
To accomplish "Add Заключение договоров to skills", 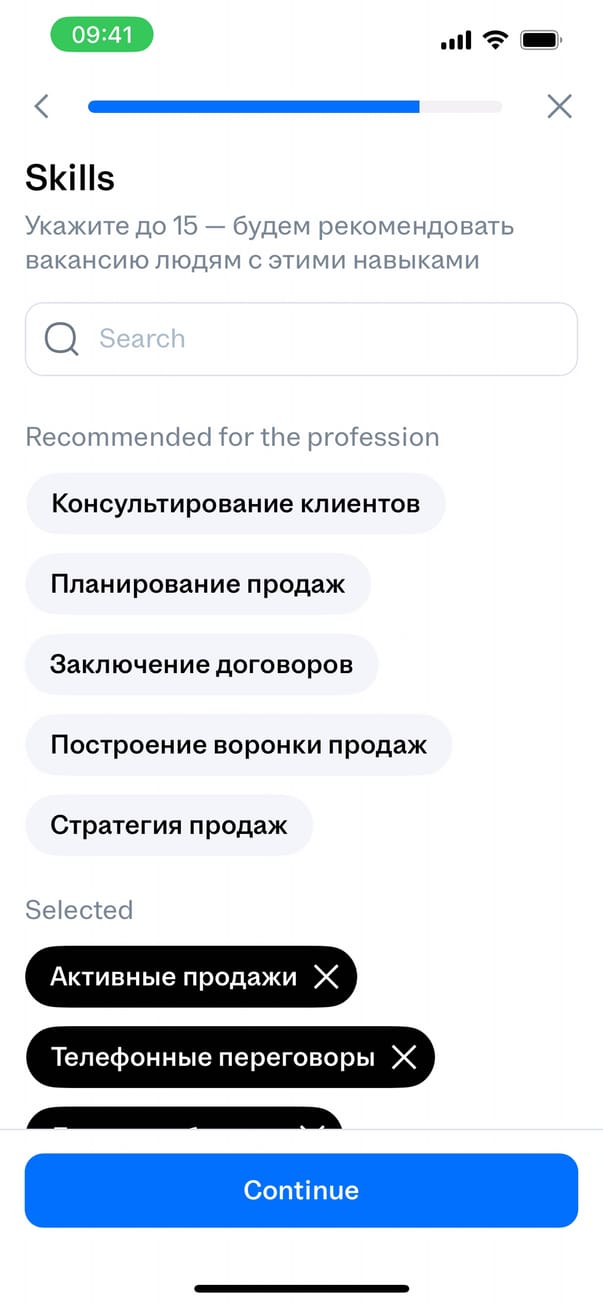I will click(x=201, y=664).
